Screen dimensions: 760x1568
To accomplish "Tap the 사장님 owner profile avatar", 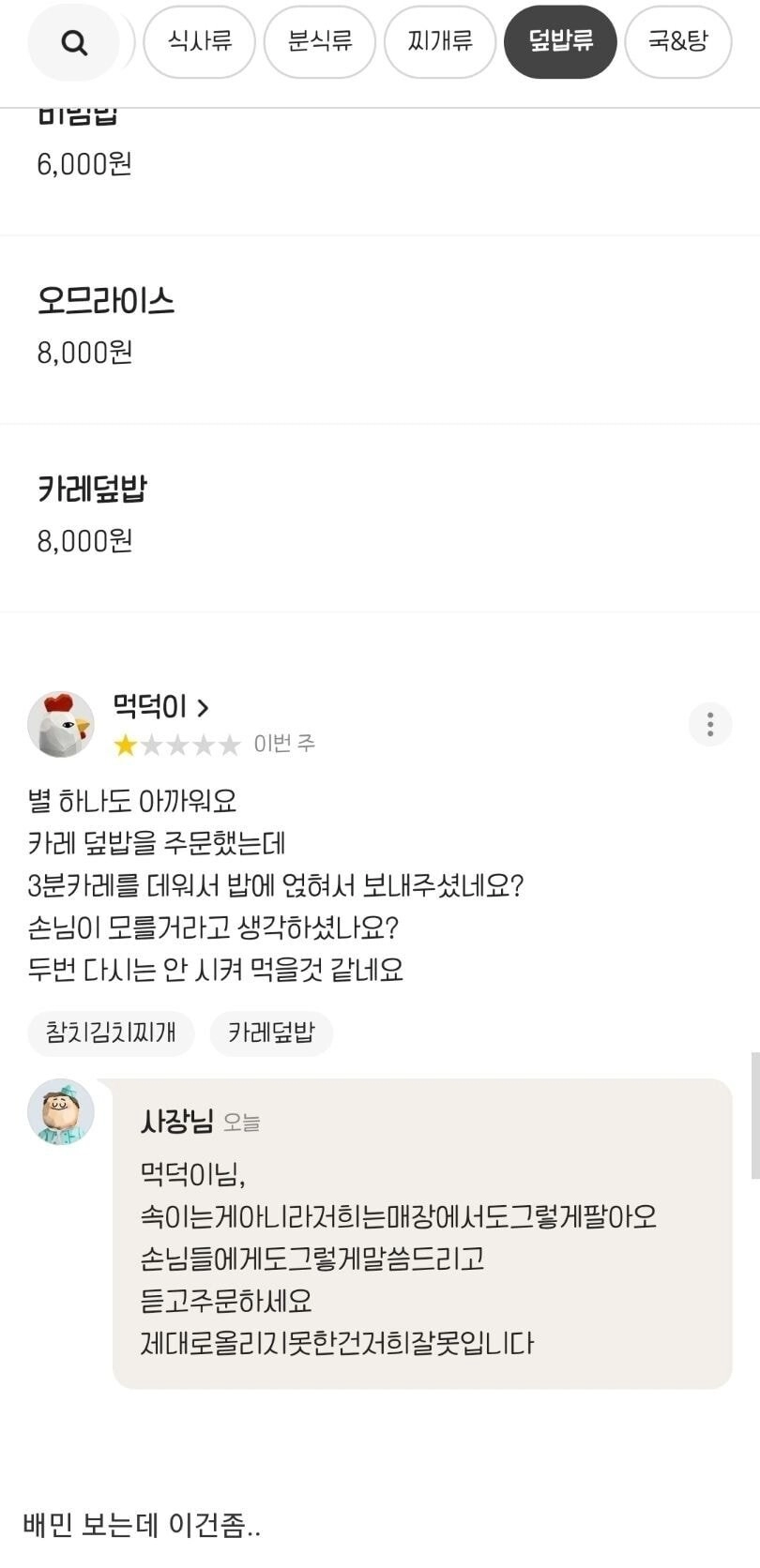I will (62, 1111).
